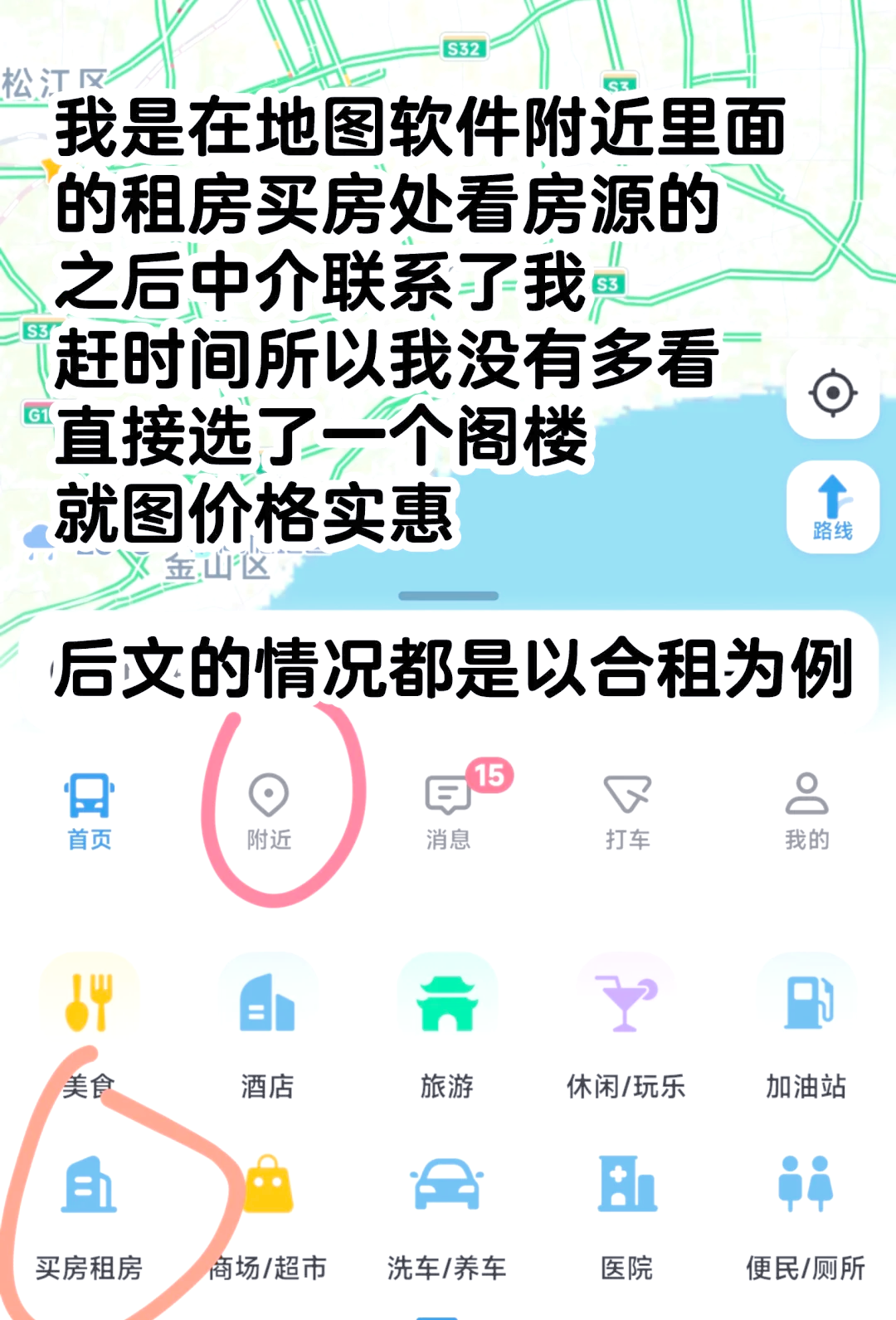Go to the 我的 profile tab
Viewport: 896px width, 1320px height.
click(806, 809)
